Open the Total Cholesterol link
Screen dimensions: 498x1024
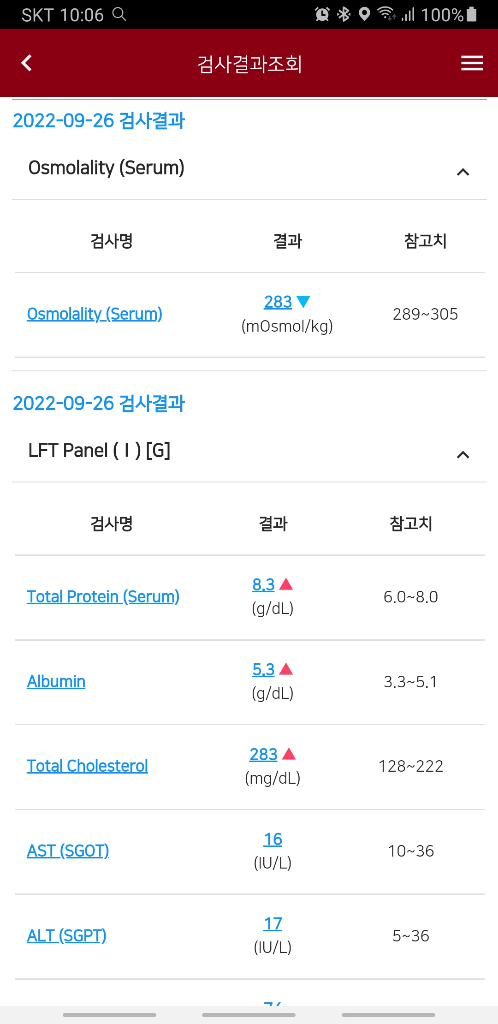pyautogui.click(x=87, y=766)
